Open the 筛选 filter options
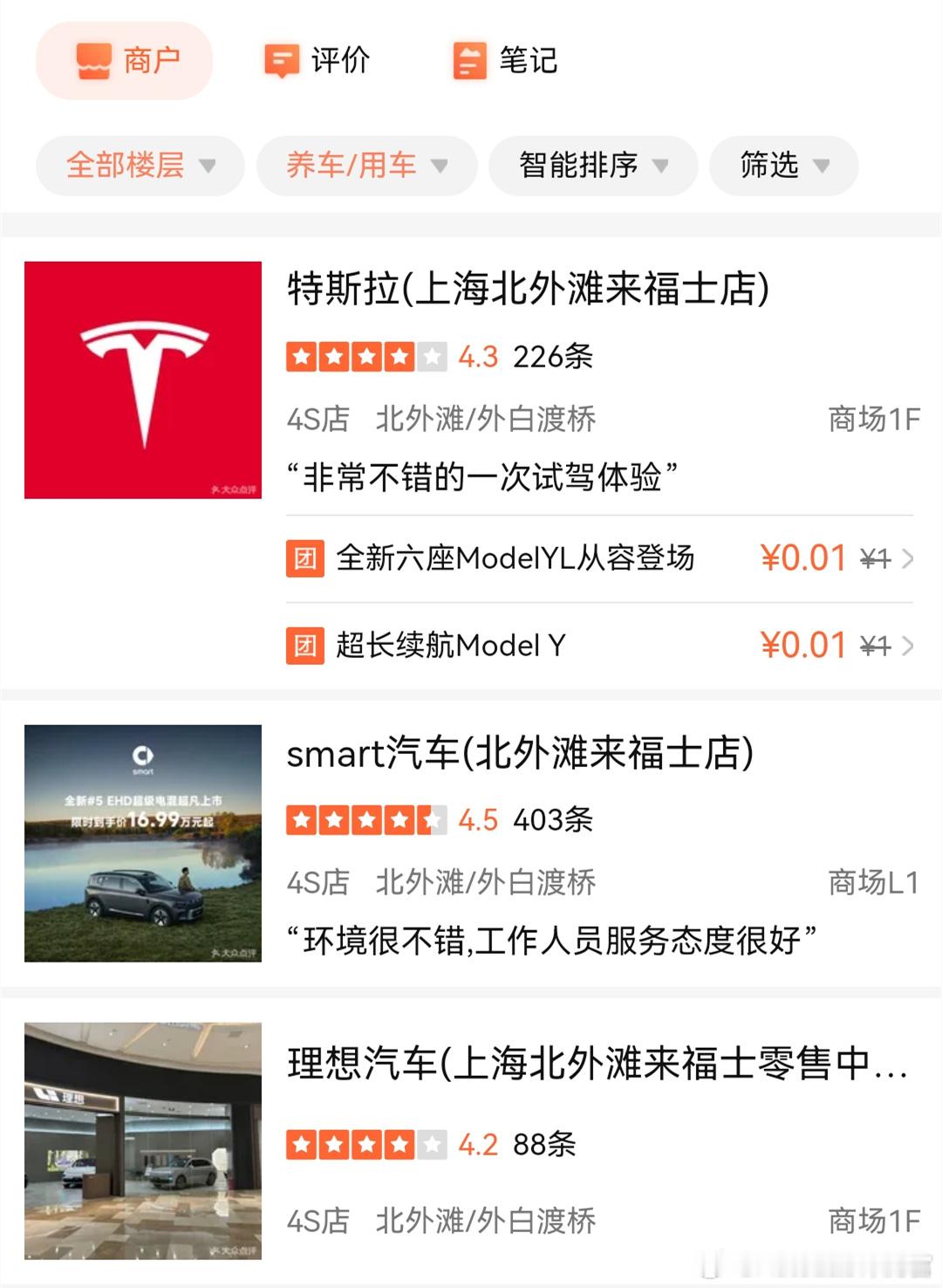Viewport: 942px width, 1288px height. point(783,165)
